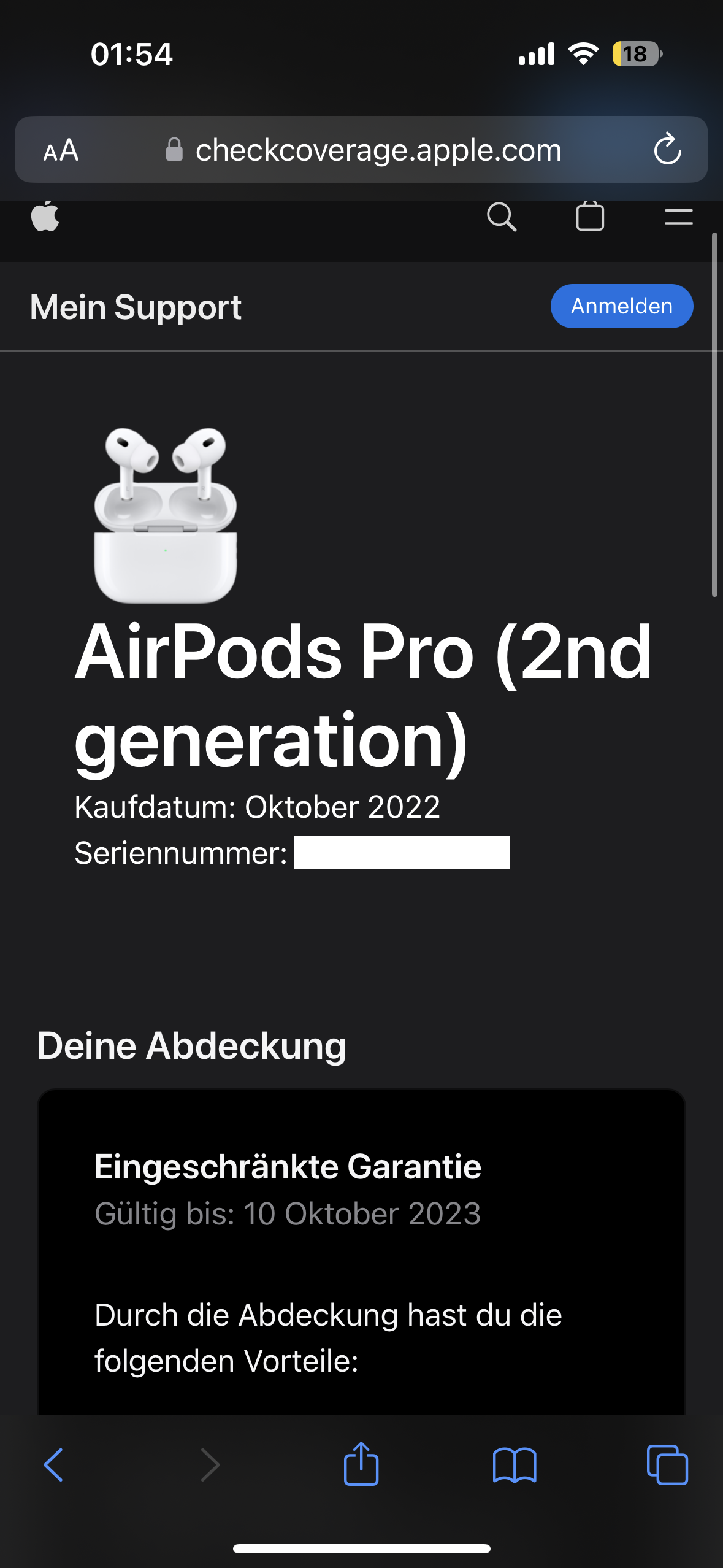
Task: Open the Apple site search icon
Action: click(502, 217)
